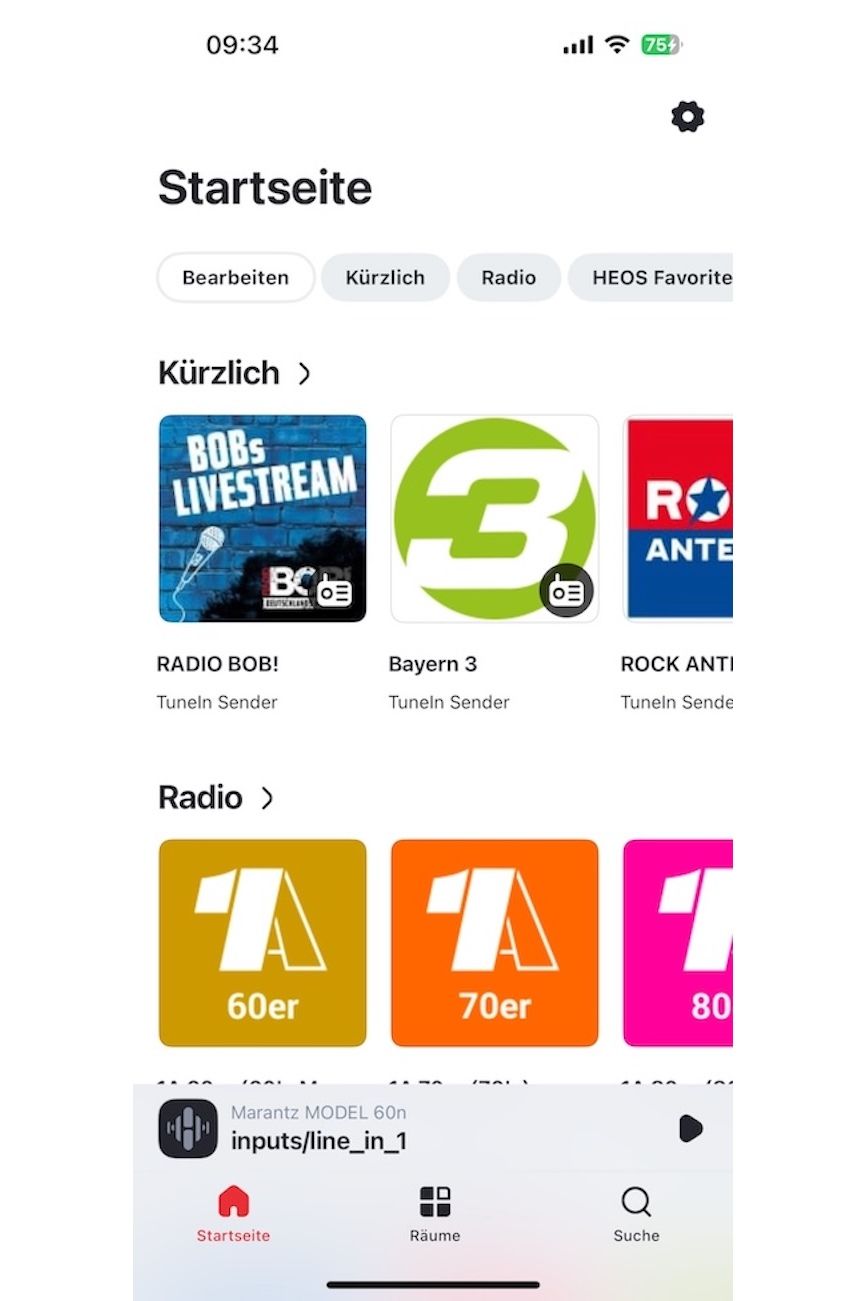Open the 1A 70er radio tile
This screenshot has width=867, height=1301.
point(494,942)
